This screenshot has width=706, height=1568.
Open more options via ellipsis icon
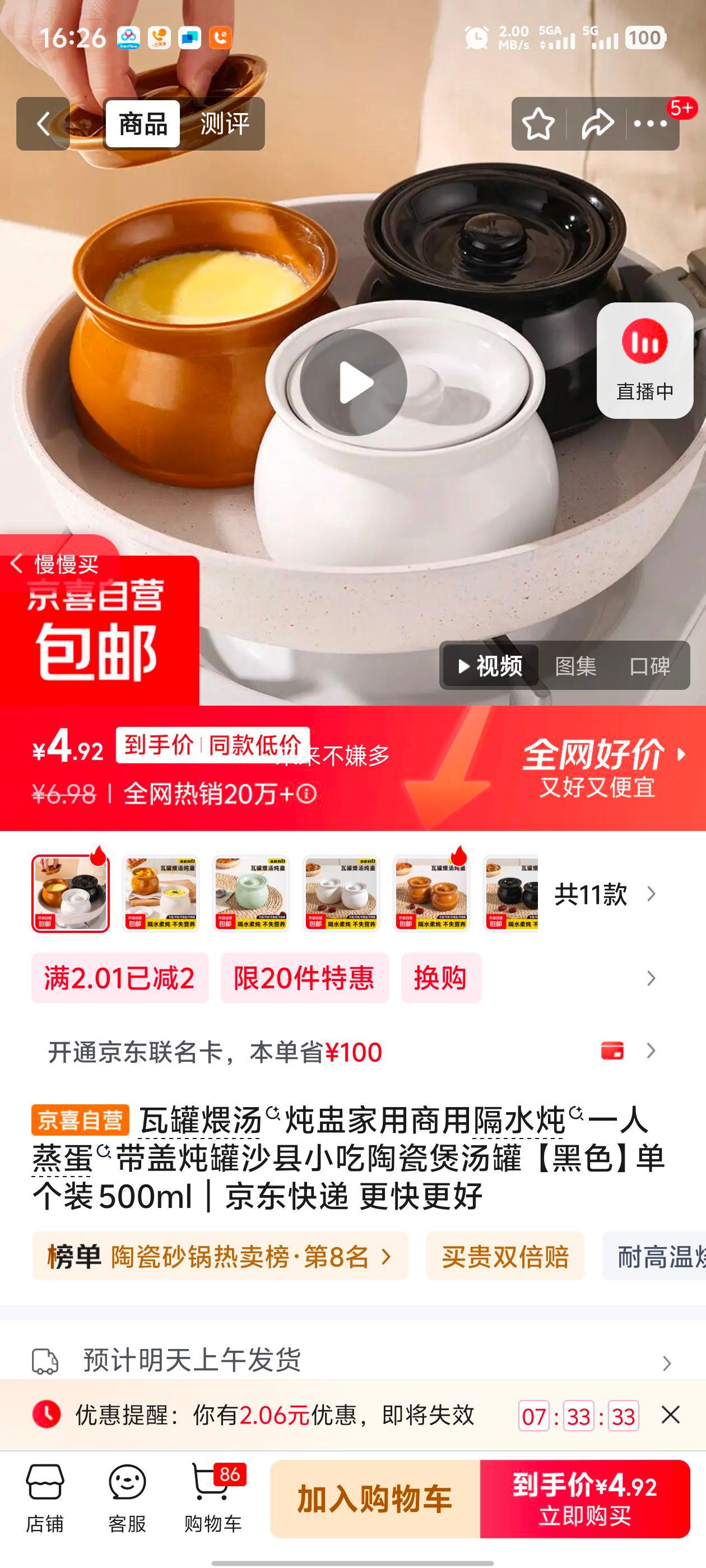pos(649,123)
